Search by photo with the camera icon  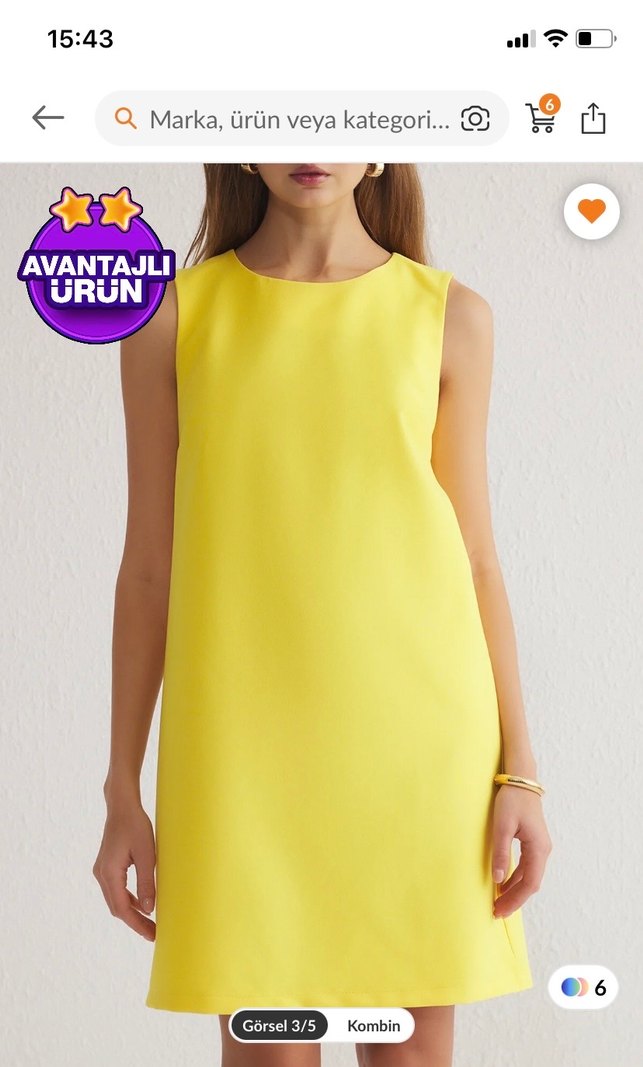(x=475, y=120)
